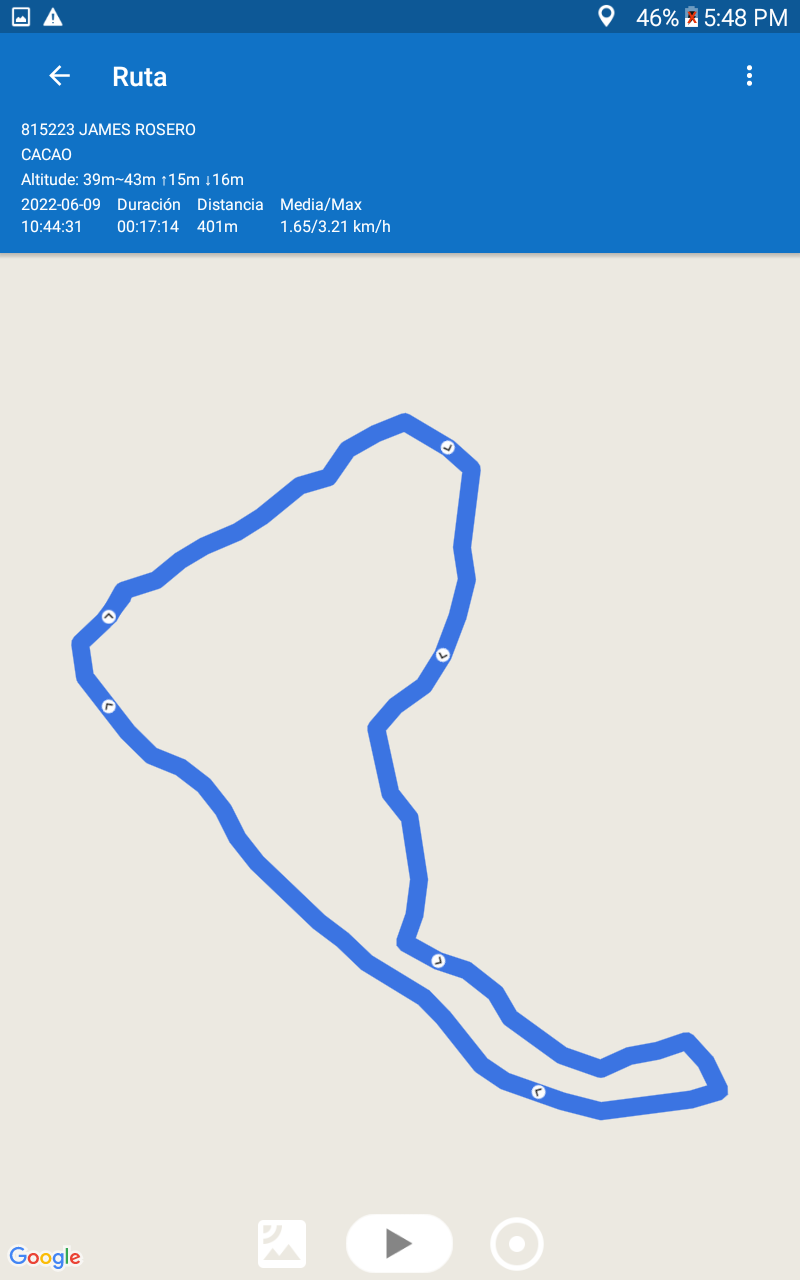Play back the recorded route
Viewport: 800px width, 1280px height.
coord(399,1243)
